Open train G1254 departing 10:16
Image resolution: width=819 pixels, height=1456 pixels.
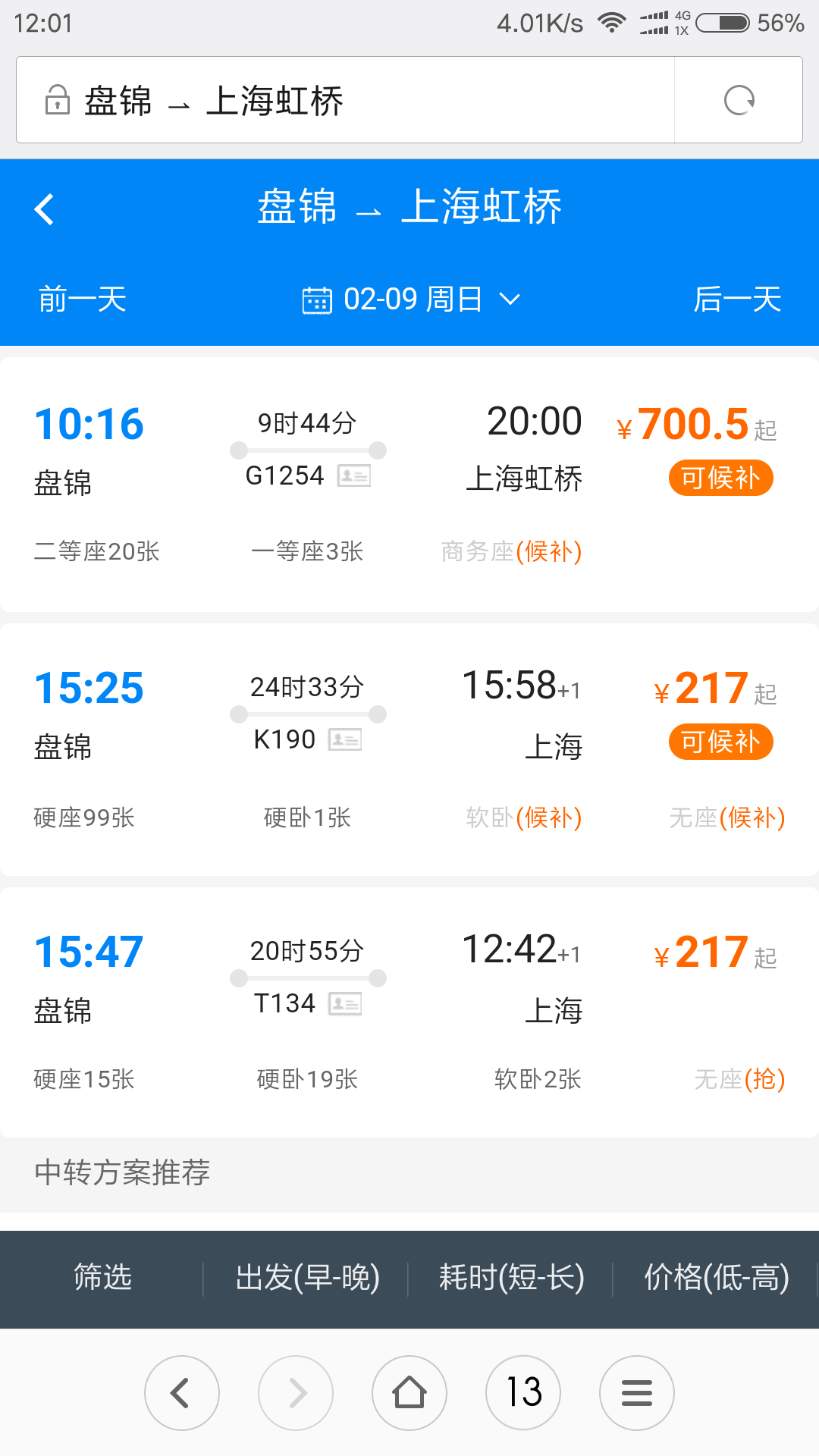[x=409, y=485]
